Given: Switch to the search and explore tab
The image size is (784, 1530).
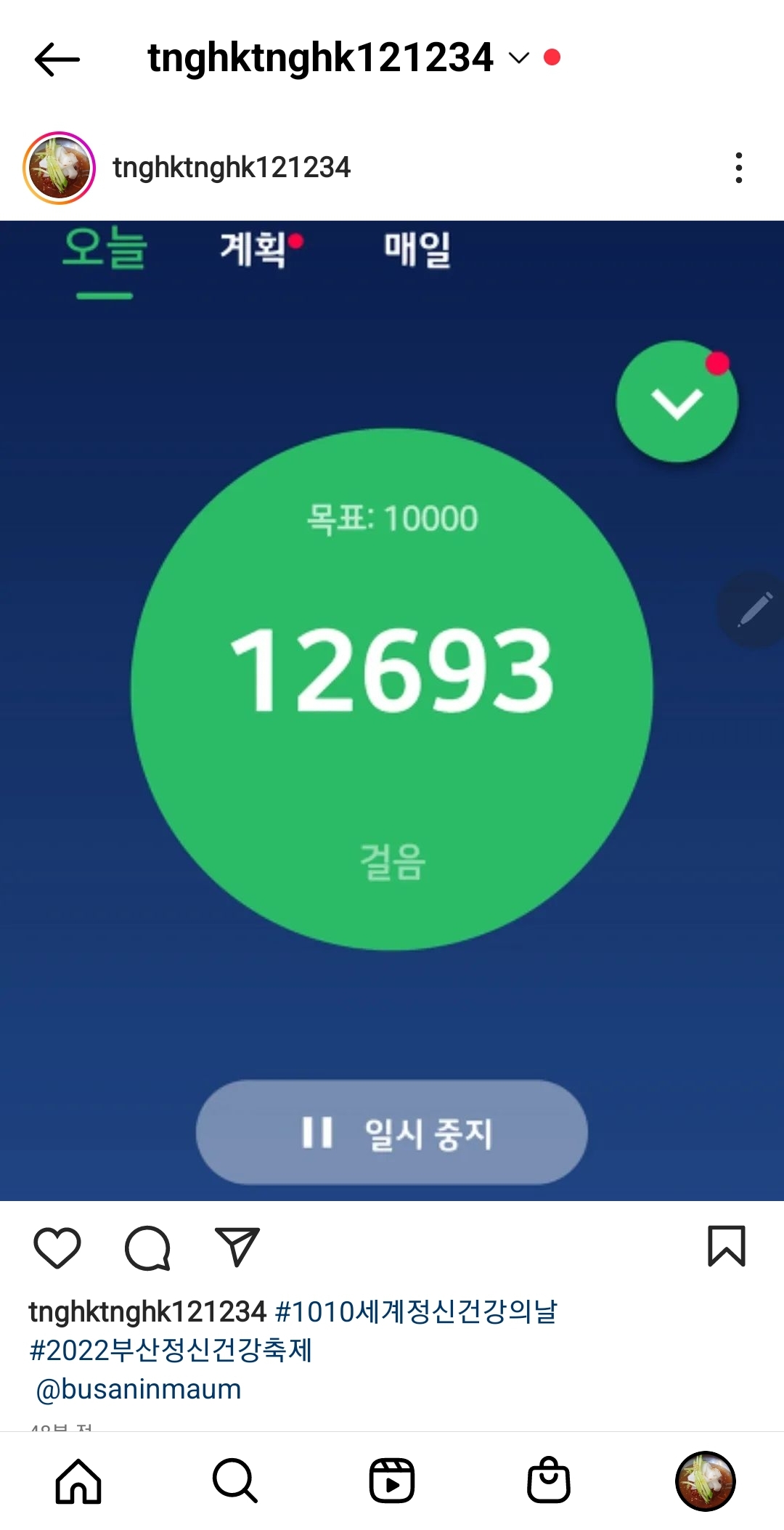Looking at the screenshot, I should 234,1481.
